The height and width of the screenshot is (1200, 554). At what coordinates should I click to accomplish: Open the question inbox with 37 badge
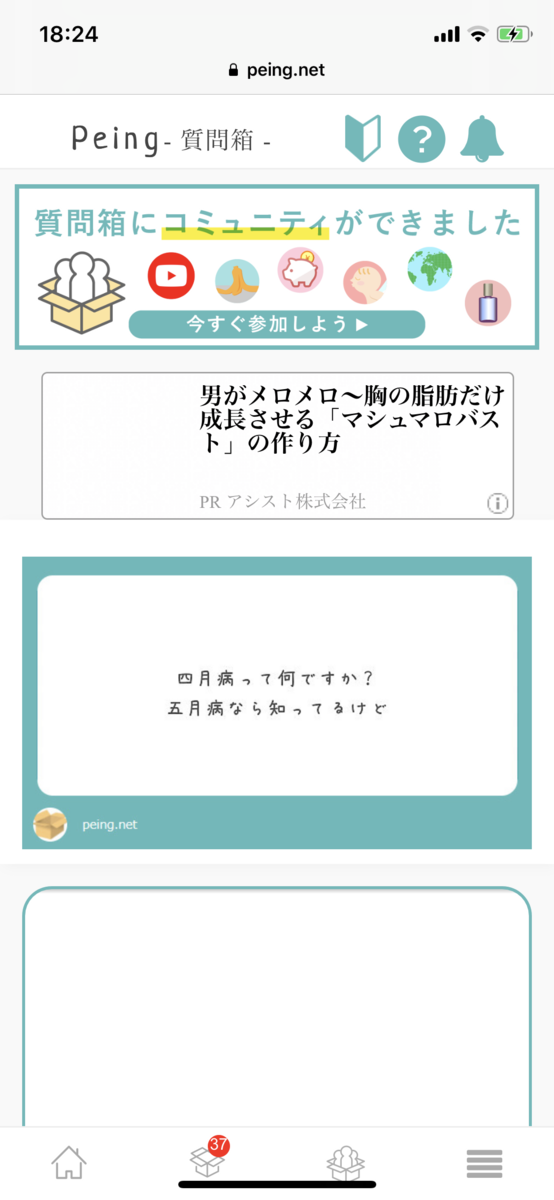tap(208, 1160)
